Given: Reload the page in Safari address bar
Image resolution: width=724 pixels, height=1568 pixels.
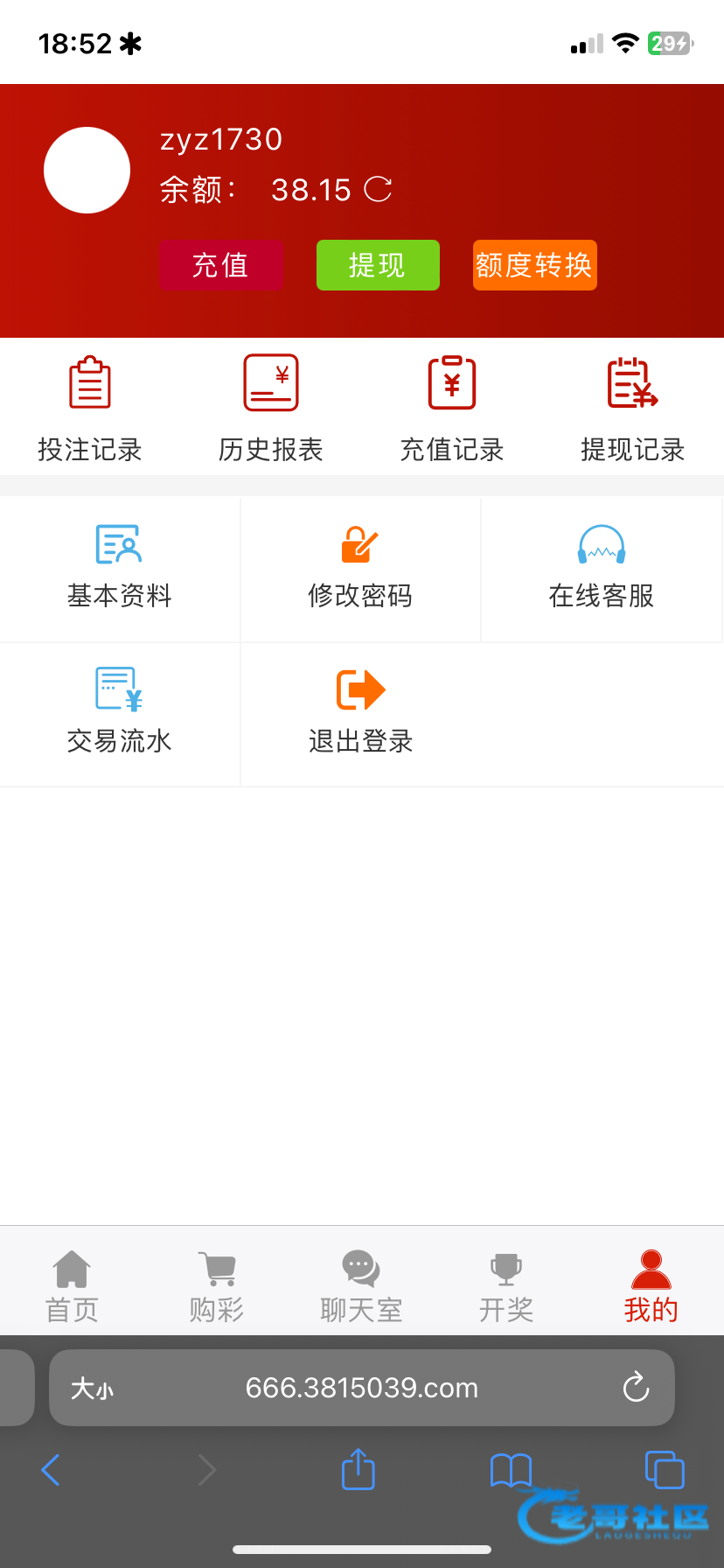Looking at the screenshot, I should [636, 1387].
